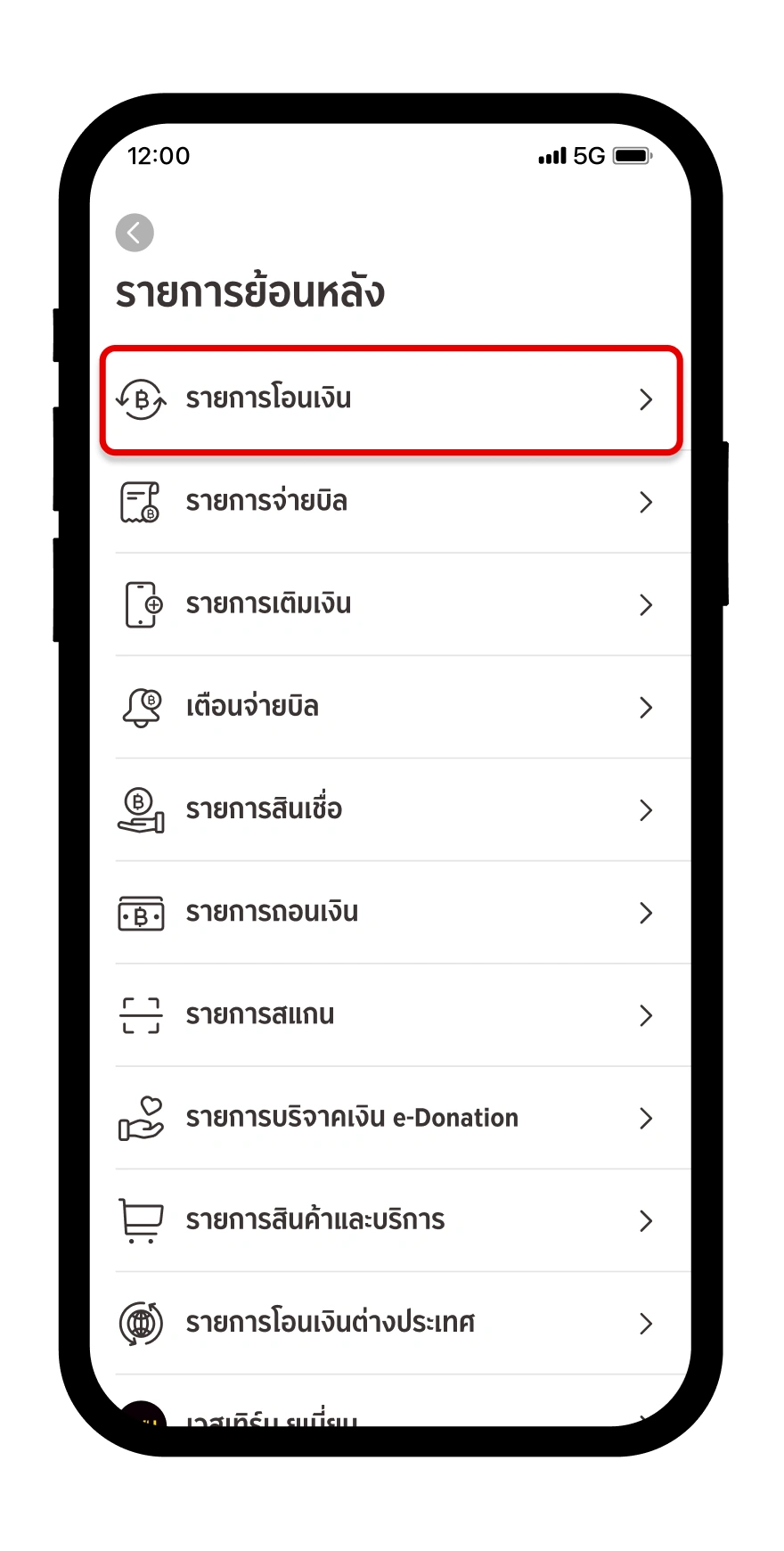Open รายการสแกน scan history
The width and height of the screenshot is (784, 1551).
click(390, 1015)
